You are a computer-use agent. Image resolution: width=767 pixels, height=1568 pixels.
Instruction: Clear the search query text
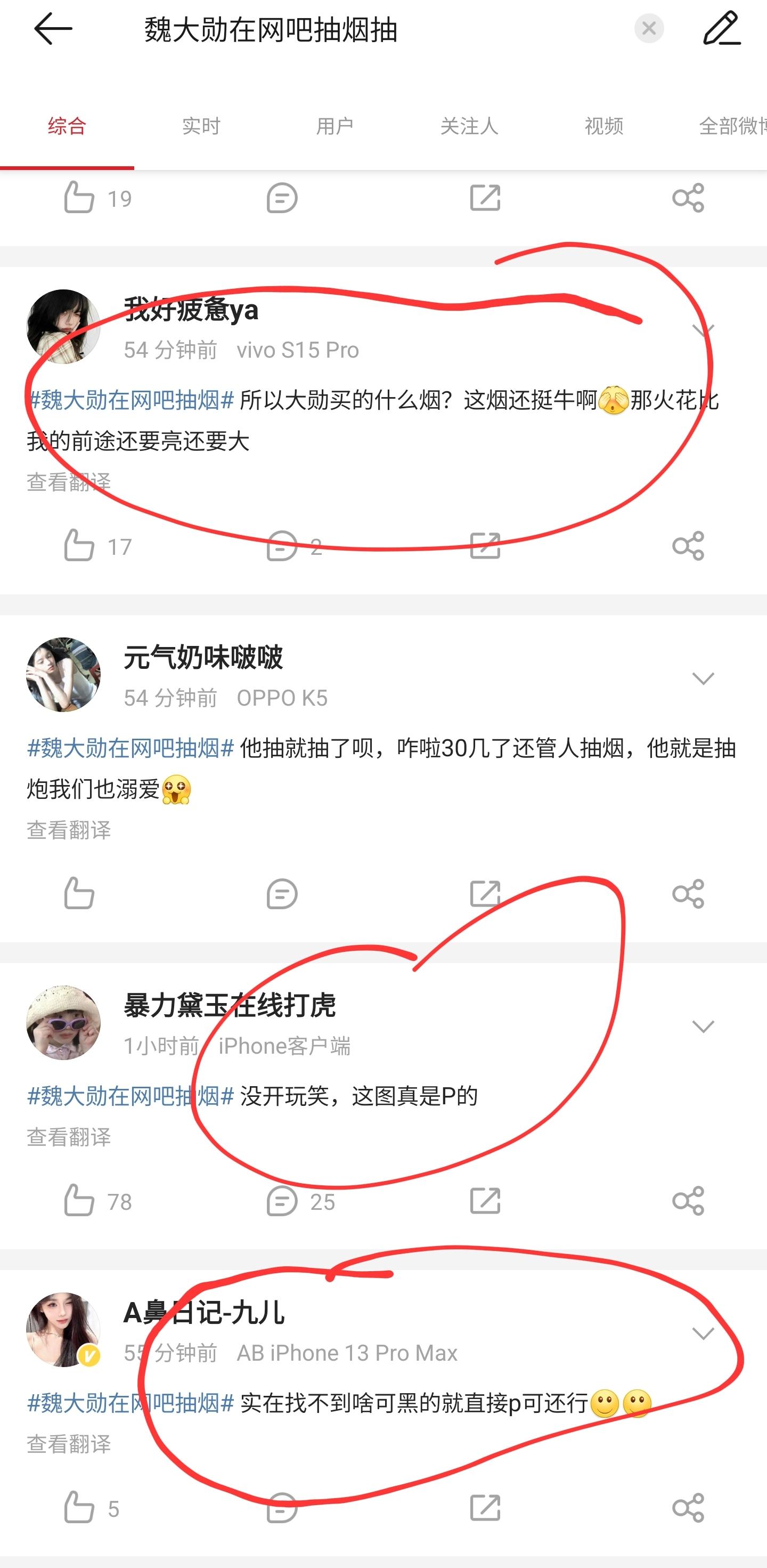point(648,29)
